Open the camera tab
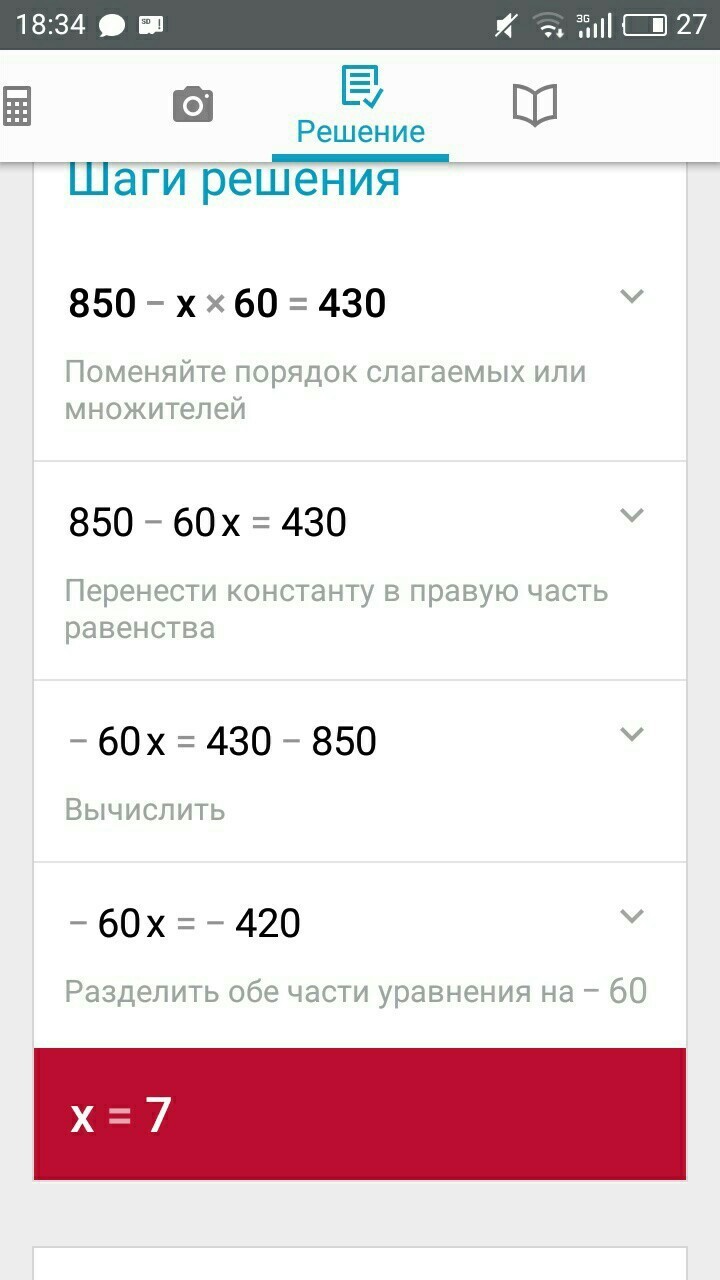 tap(193, 104)
